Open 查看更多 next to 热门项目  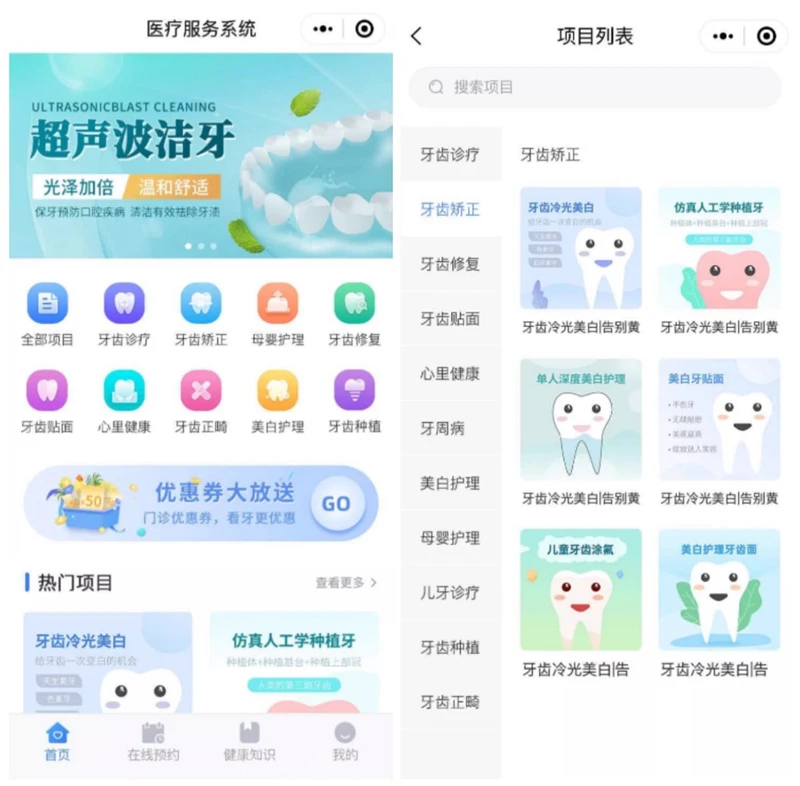click(346, 582)
